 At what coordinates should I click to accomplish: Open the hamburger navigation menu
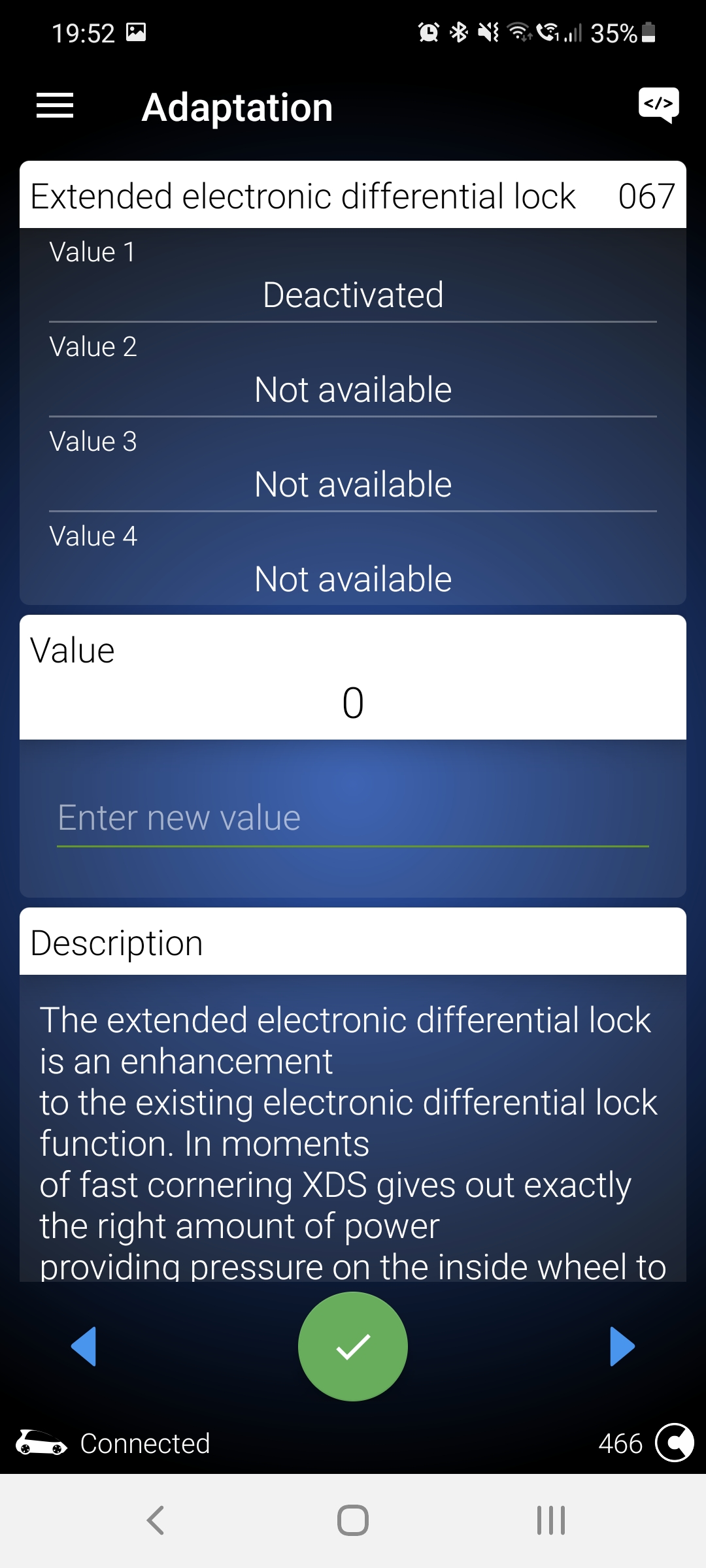tap(55, 106)
